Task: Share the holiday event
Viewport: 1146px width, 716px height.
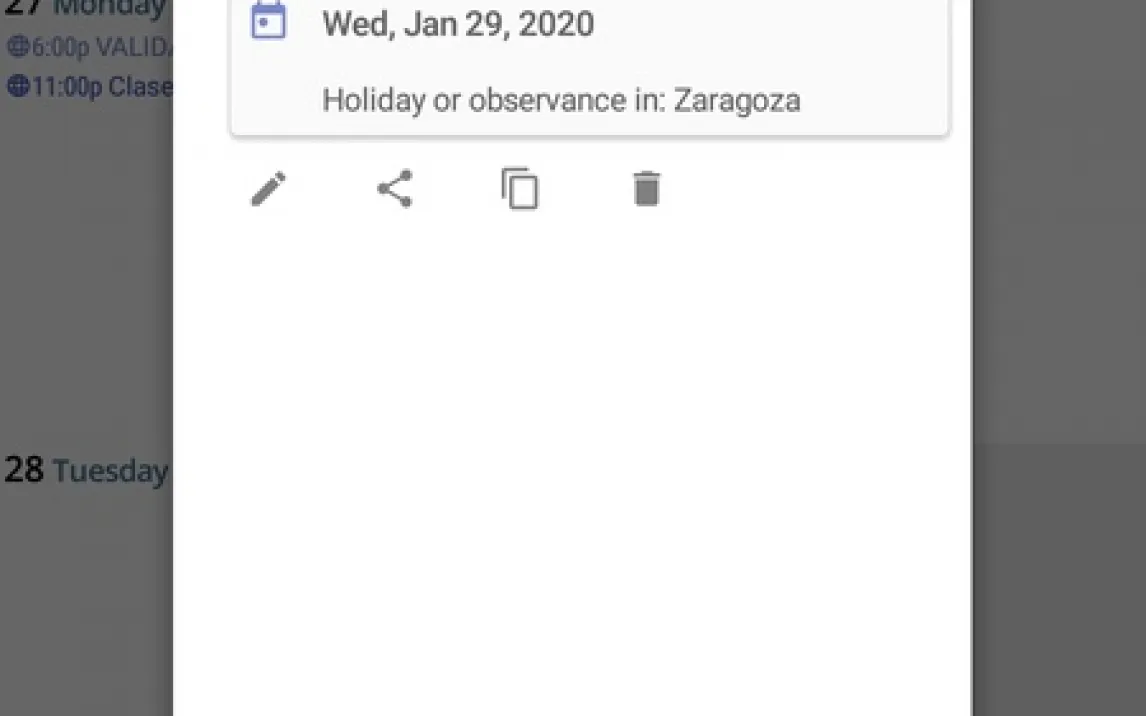Action: point(394,189)
